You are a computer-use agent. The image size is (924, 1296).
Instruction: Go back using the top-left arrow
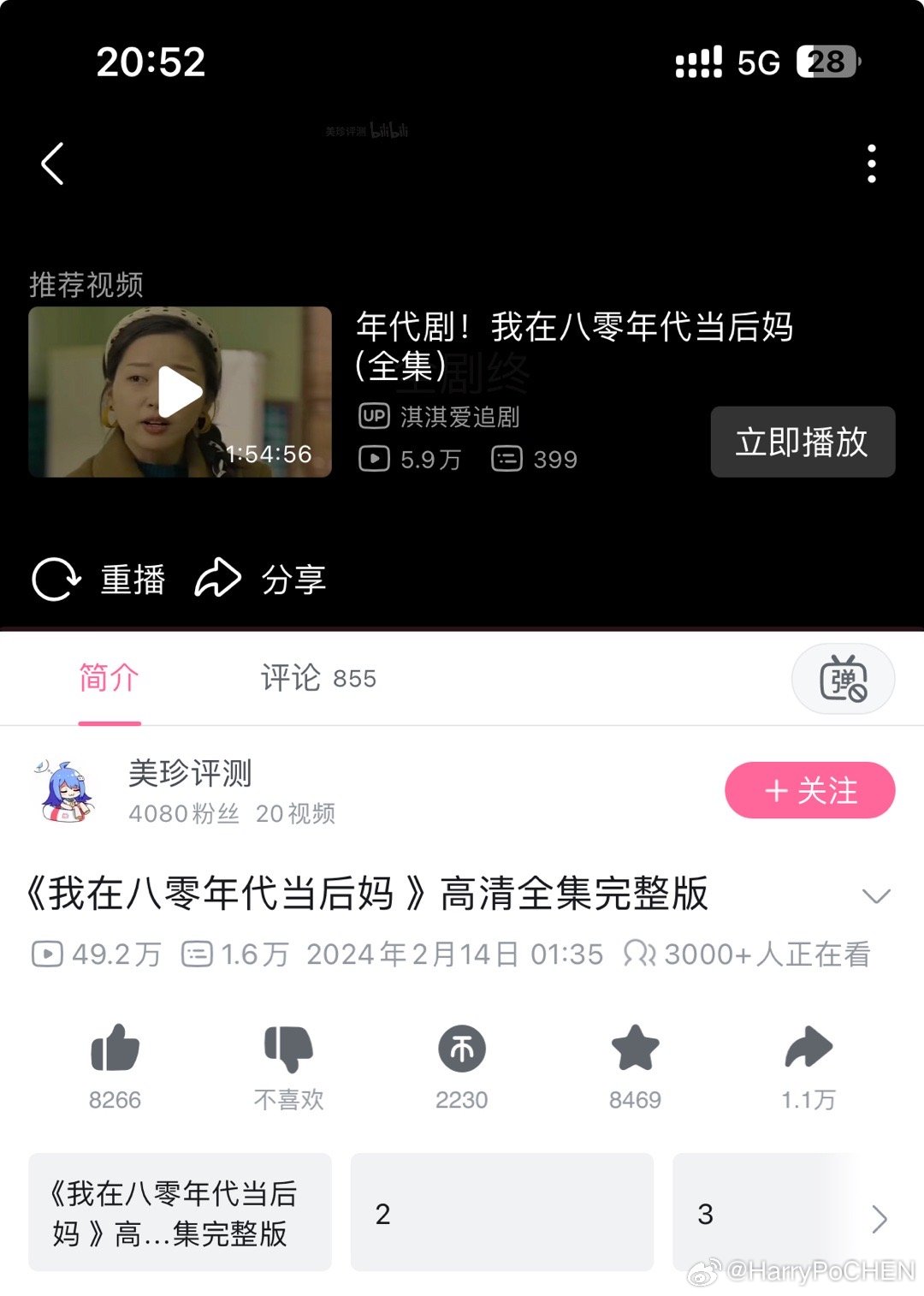tap(53, 163)
